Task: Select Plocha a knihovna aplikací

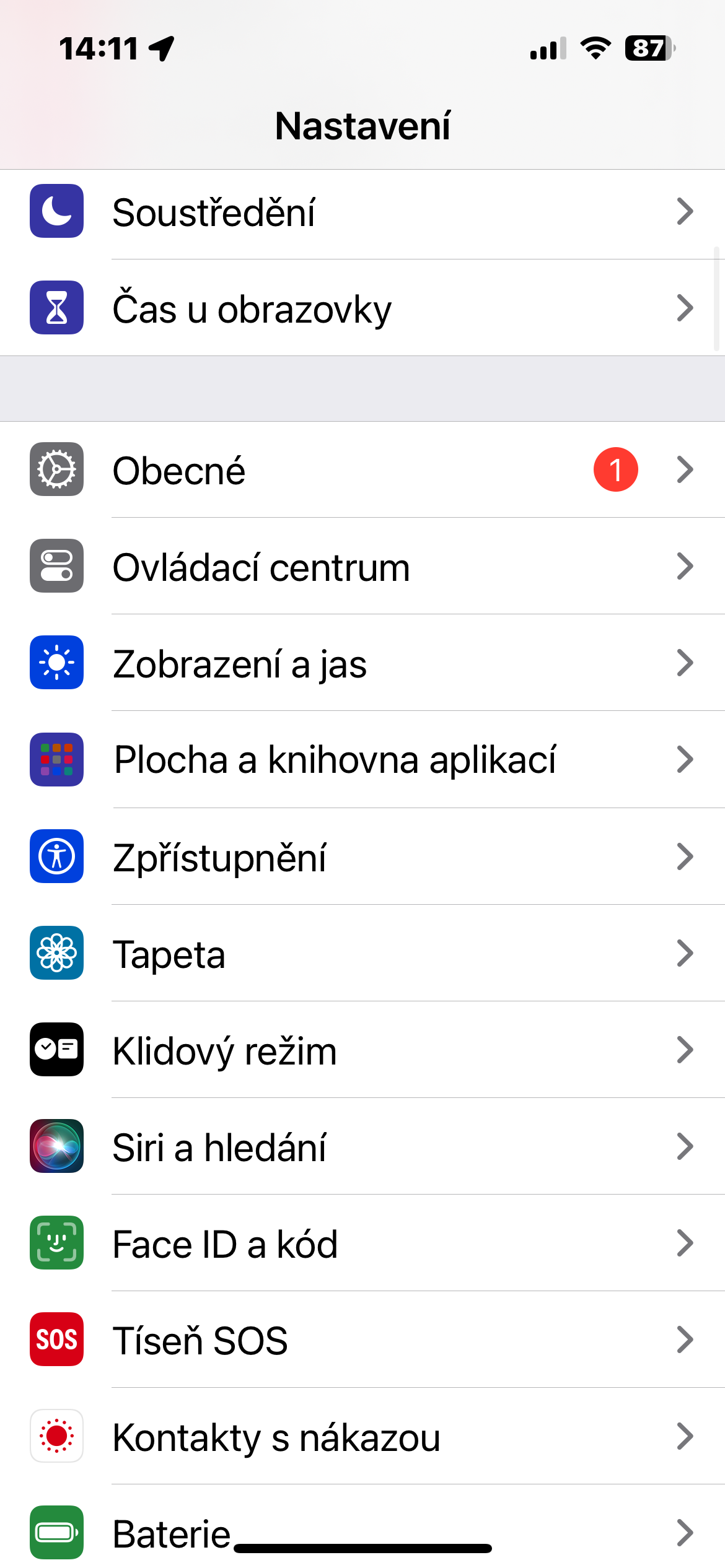Action: coord(362,760)
